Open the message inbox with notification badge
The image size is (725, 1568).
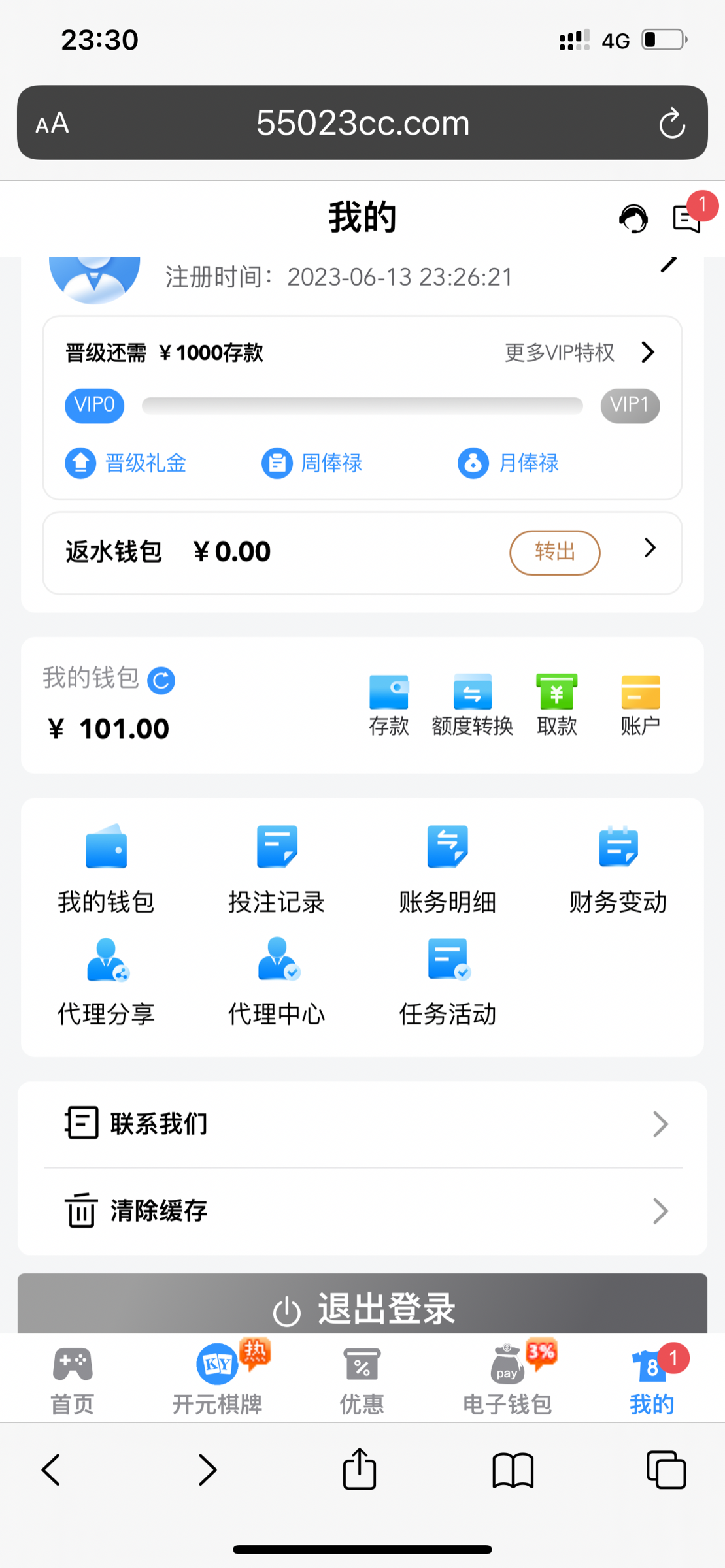pos(685,220)
